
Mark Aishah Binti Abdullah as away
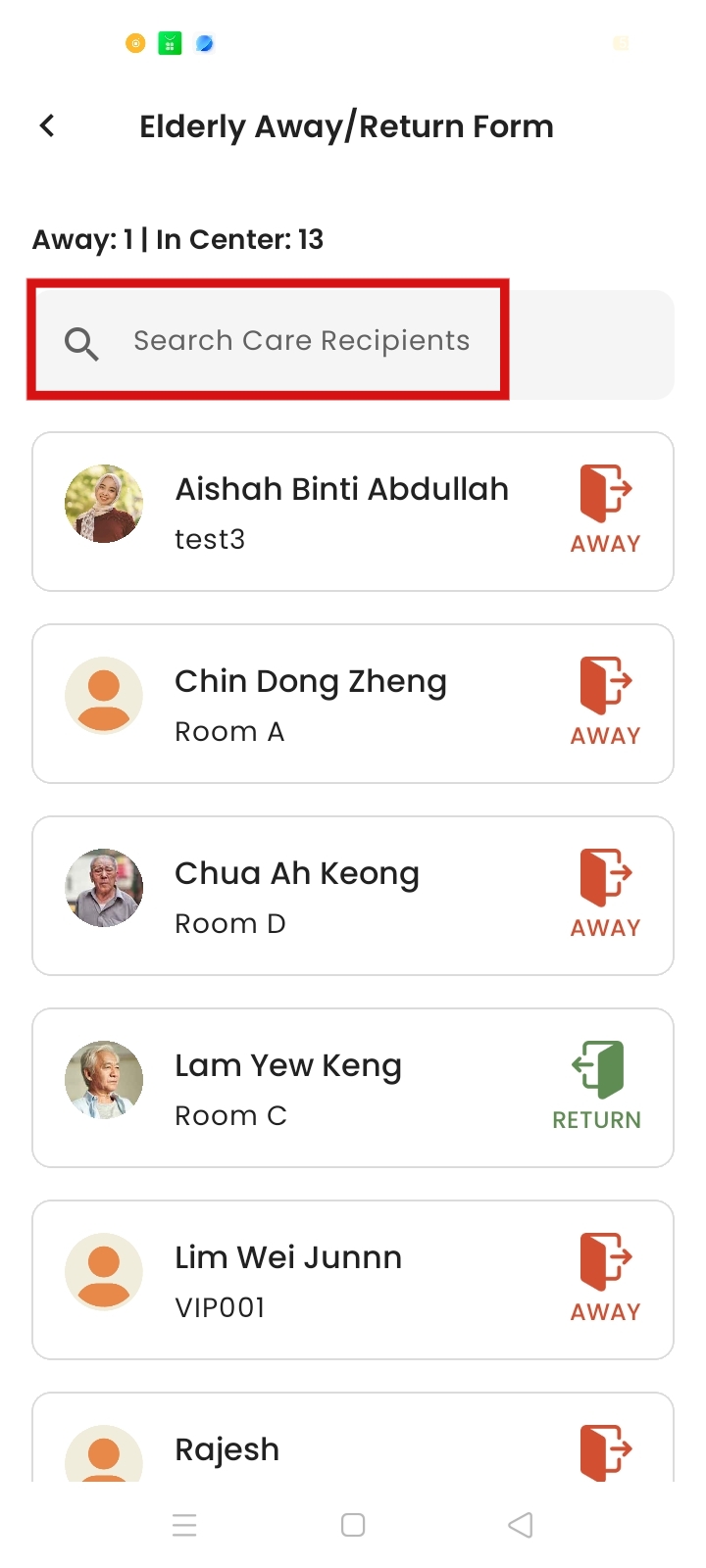[605, 509]
